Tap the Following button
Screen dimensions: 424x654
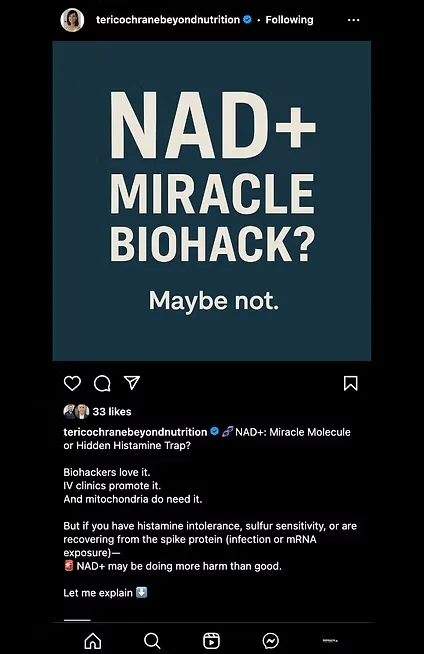point(289,20)
